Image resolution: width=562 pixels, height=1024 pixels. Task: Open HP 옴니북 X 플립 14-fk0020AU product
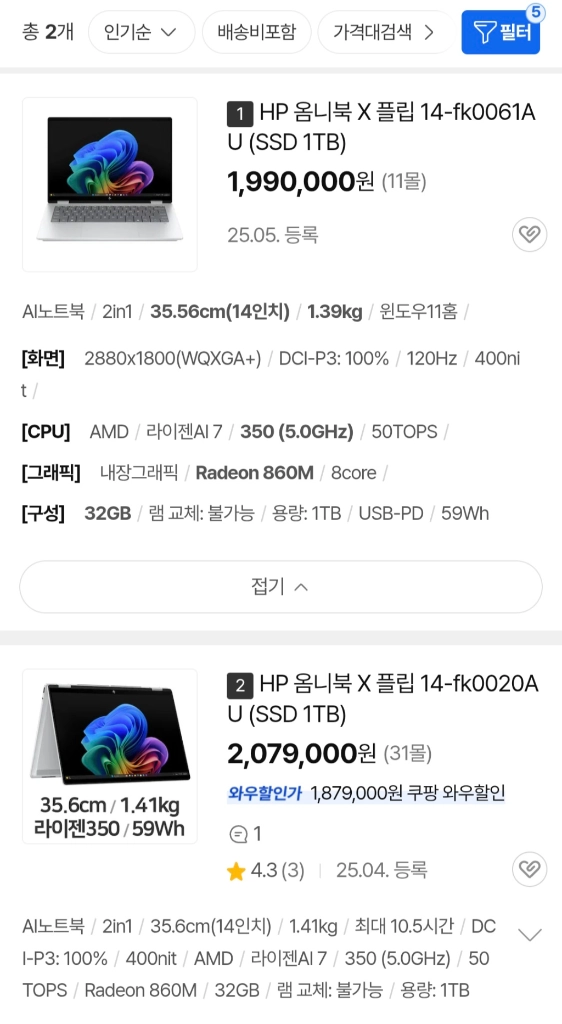pos(383,699)
